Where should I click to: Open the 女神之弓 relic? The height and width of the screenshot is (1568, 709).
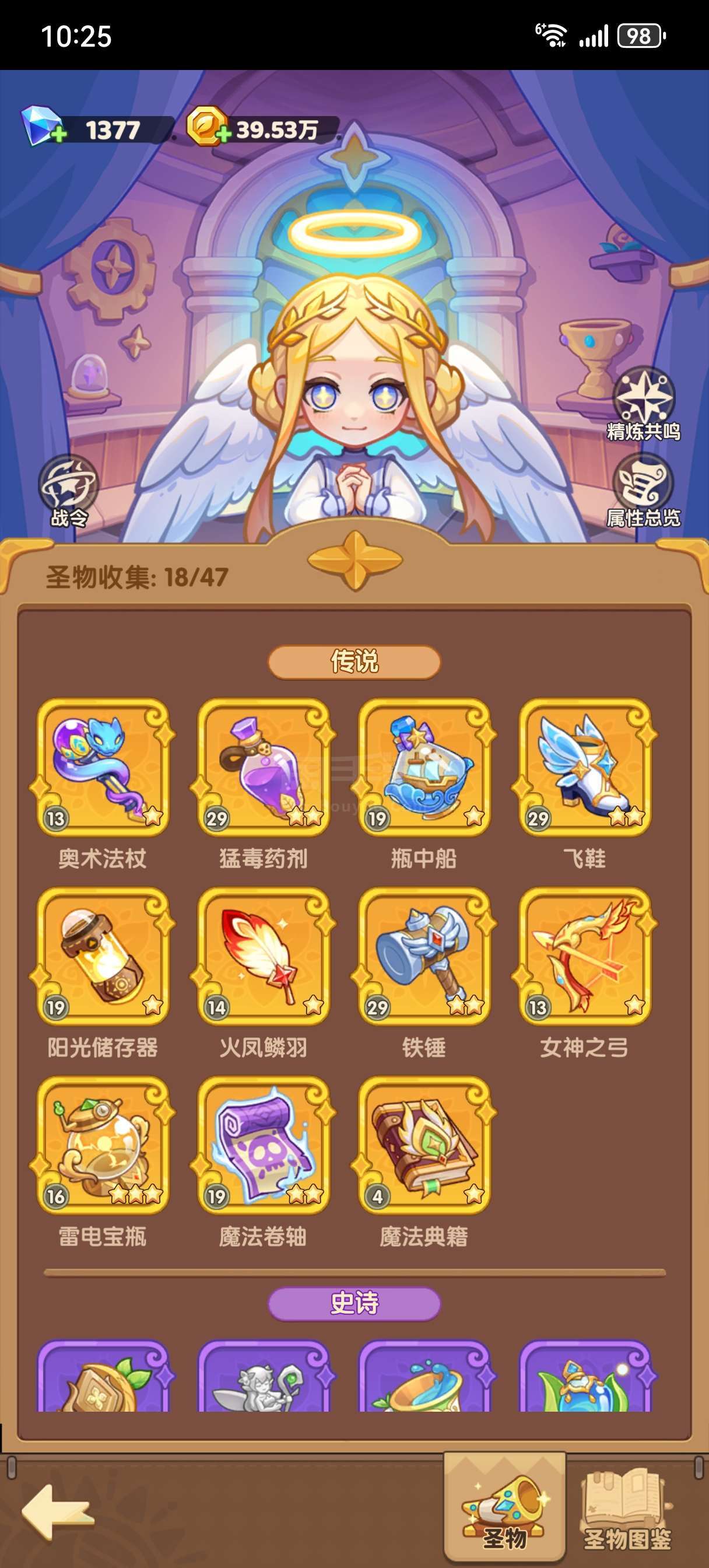[584, 956]
